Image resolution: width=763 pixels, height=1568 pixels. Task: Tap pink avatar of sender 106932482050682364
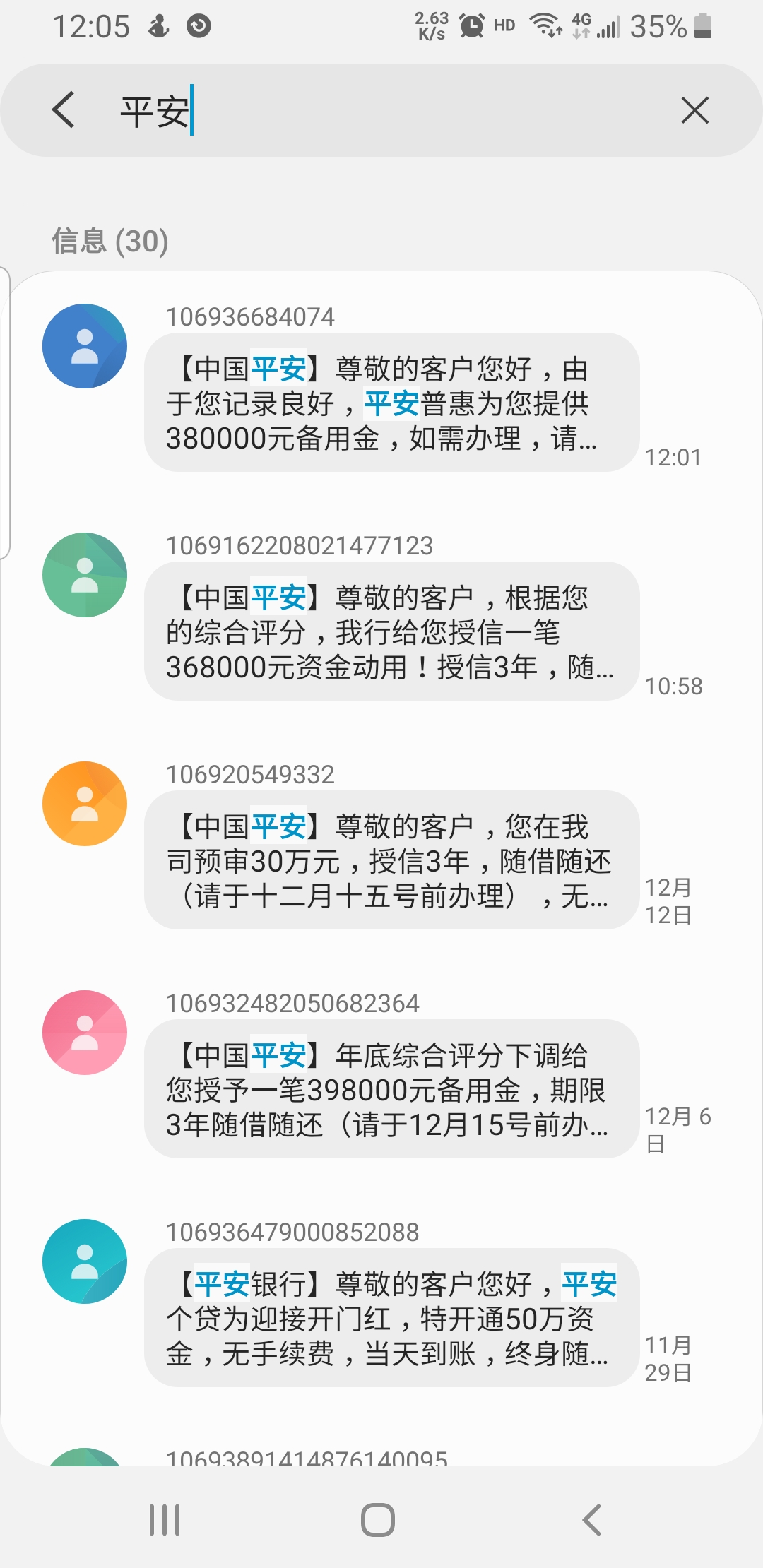click(84, 1033)
